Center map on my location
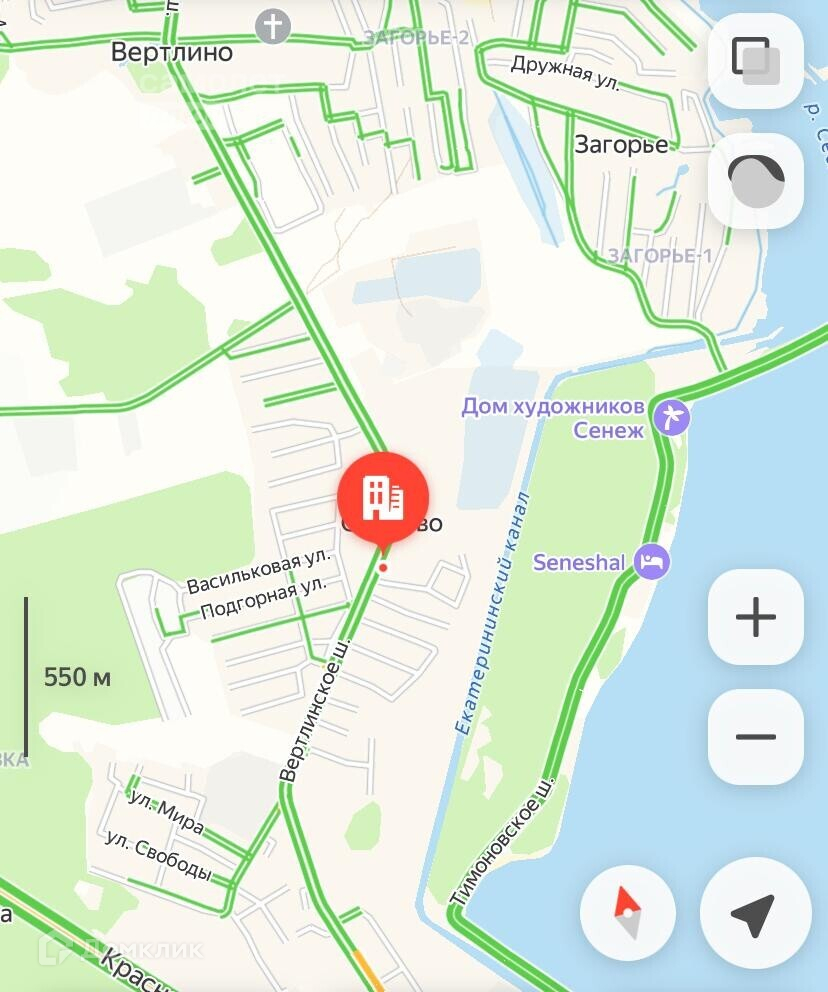828x992 pixels. 755,913
